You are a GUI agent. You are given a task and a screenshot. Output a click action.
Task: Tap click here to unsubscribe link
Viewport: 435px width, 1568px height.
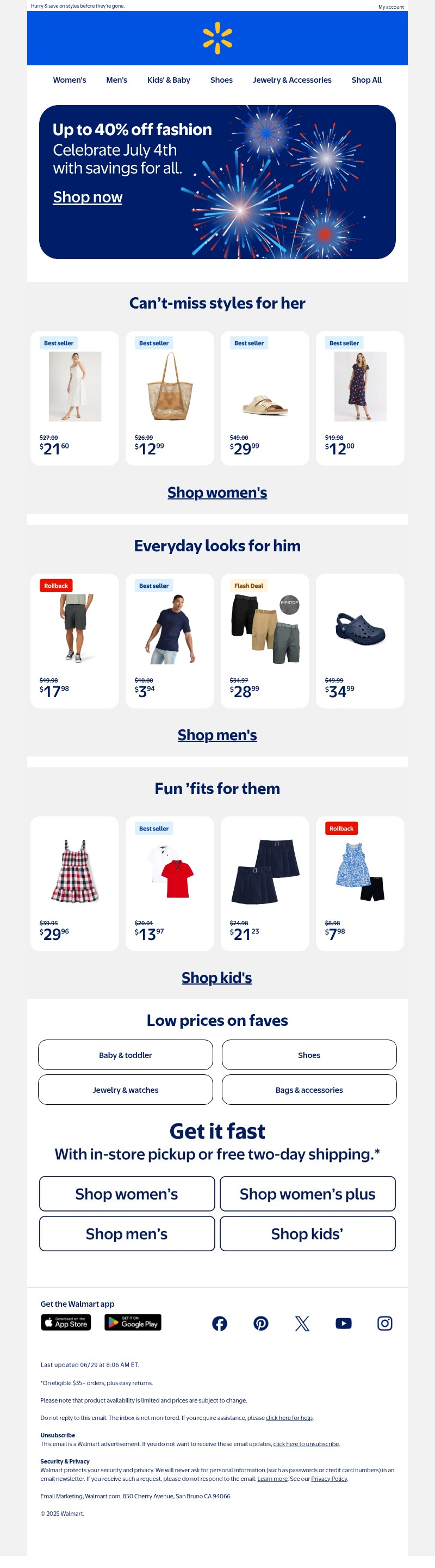click(306, 1443)
